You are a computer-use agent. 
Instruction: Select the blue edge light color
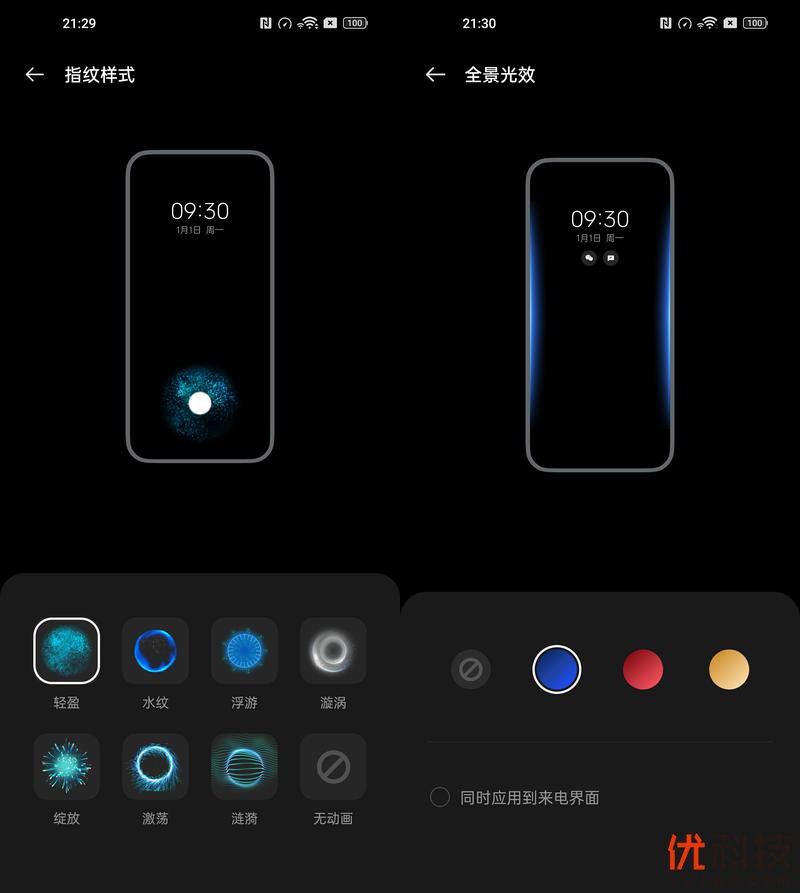coord(557,669)
